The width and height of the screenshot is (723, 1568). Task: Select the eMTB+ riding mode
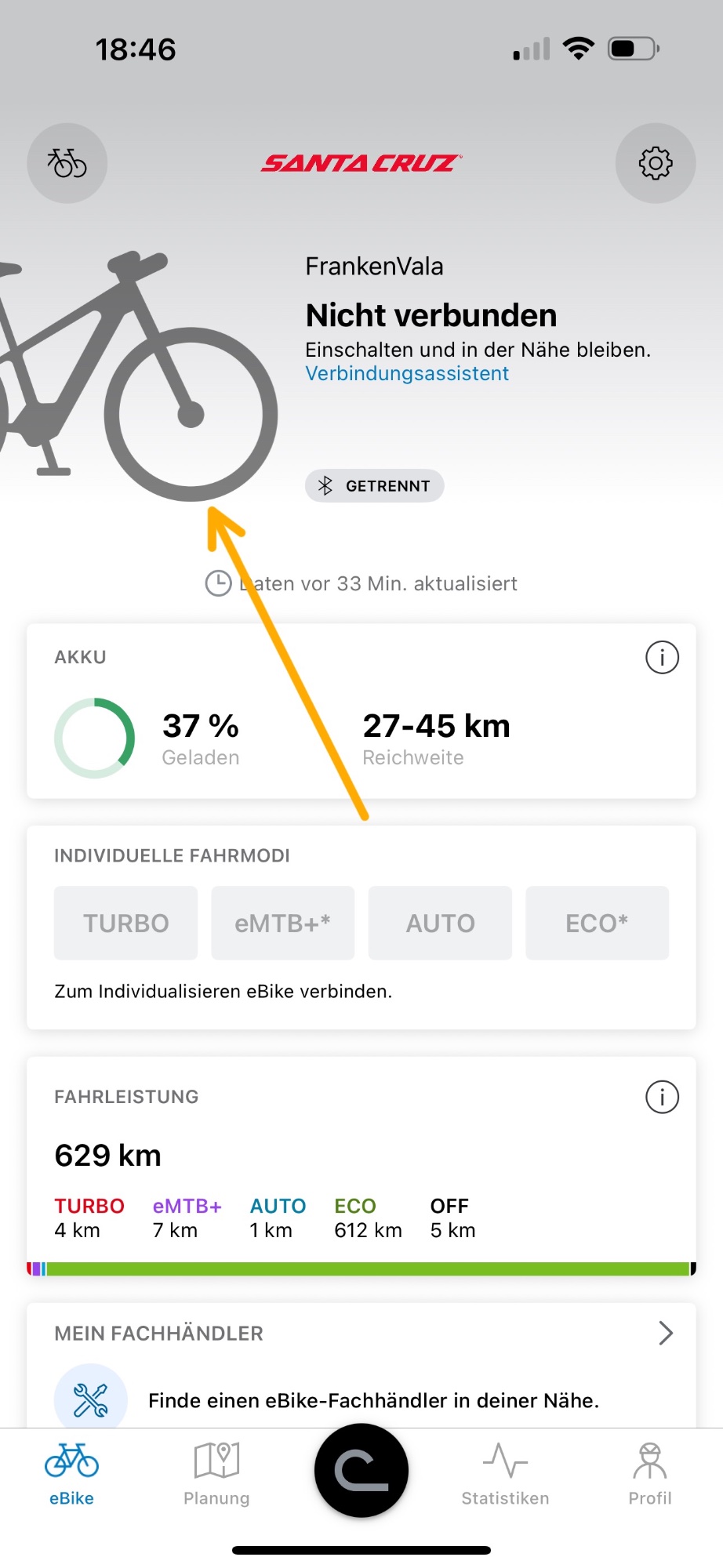[283, 923]
